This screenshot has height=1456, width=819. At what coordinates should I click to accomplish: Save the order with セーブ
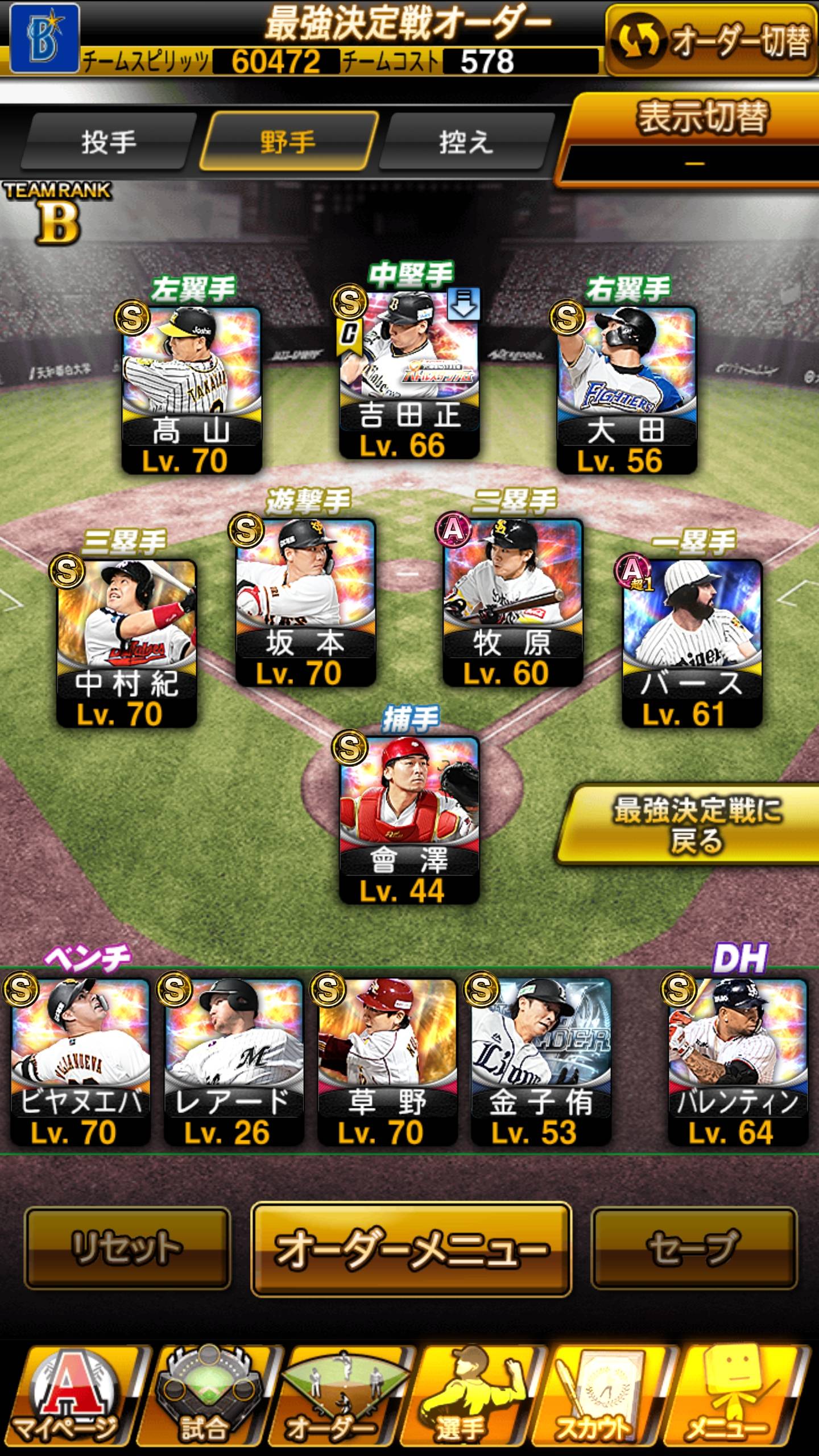(694, 1248)
